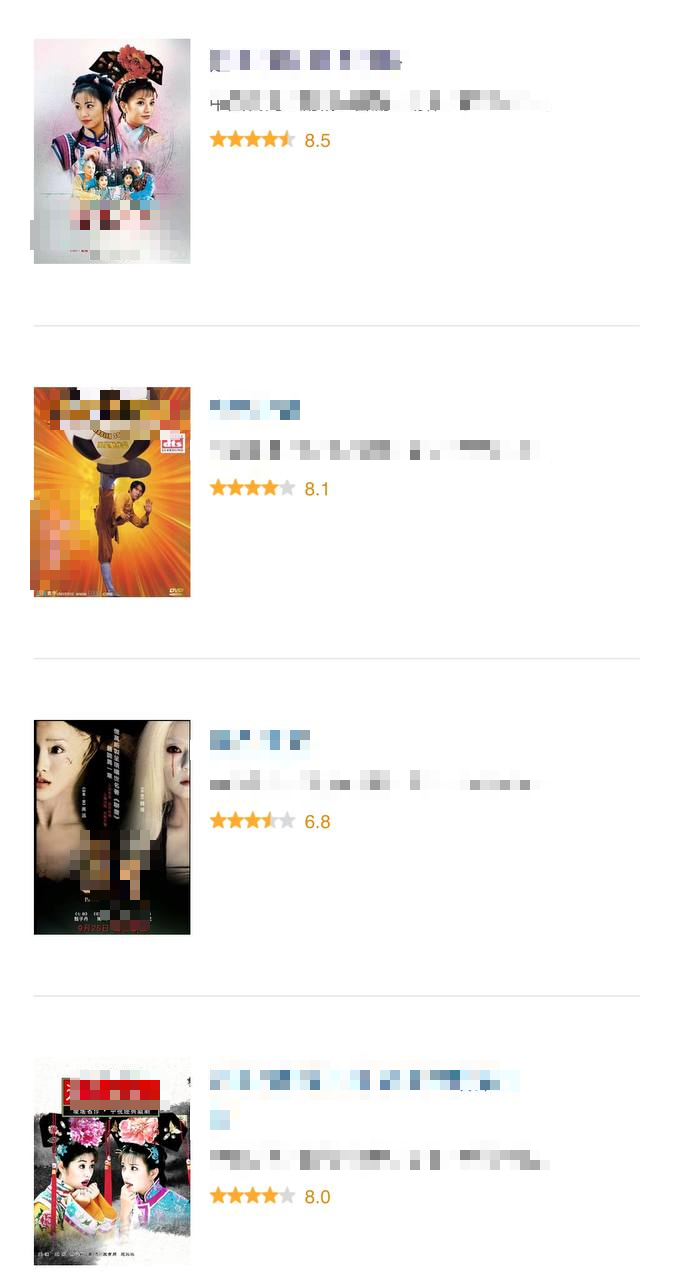The width and height of the screenshot is (673, 1280).
Task: Open the kung fu movie rated 8.1
Action: 255,409
